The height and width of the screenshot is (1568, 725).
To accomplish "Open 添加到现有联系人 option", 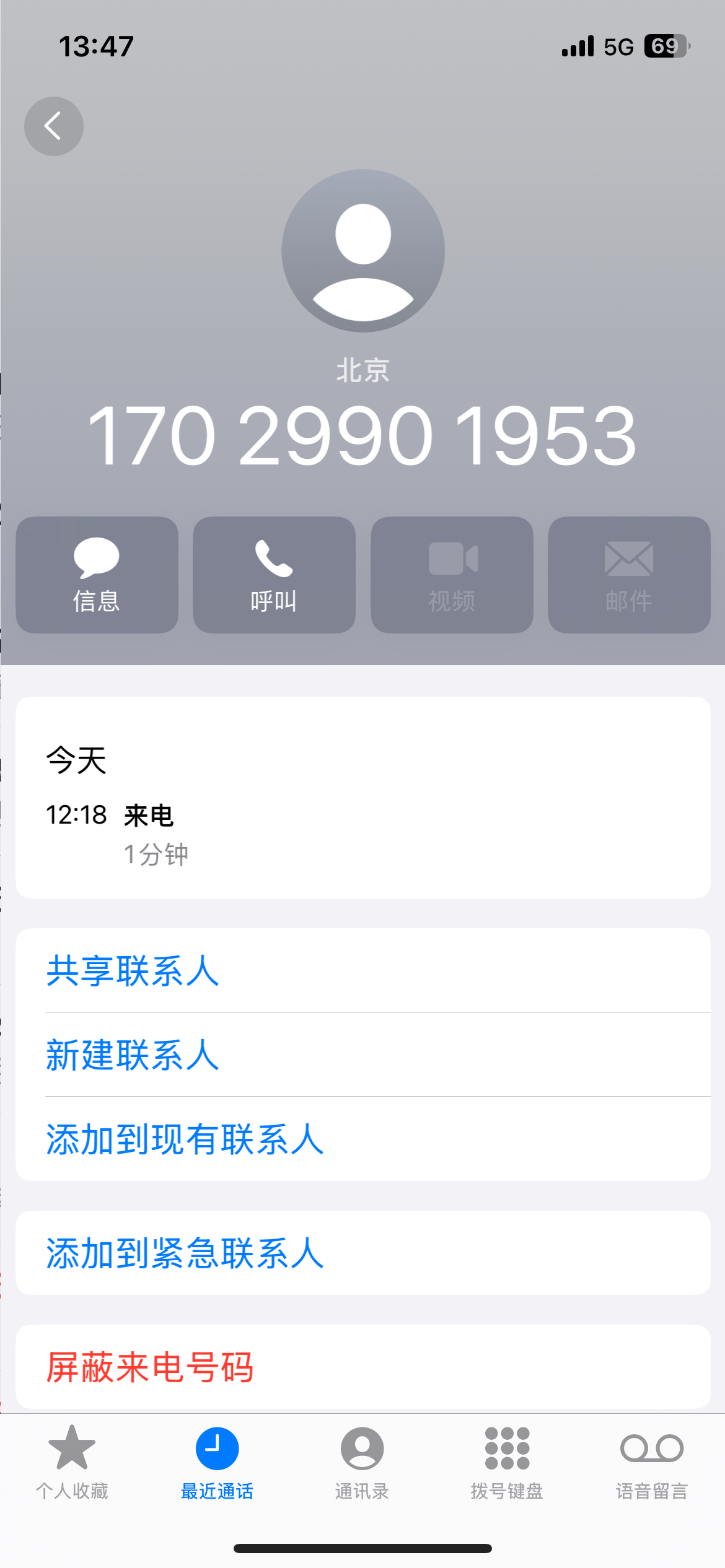I will coord(363,1139).
